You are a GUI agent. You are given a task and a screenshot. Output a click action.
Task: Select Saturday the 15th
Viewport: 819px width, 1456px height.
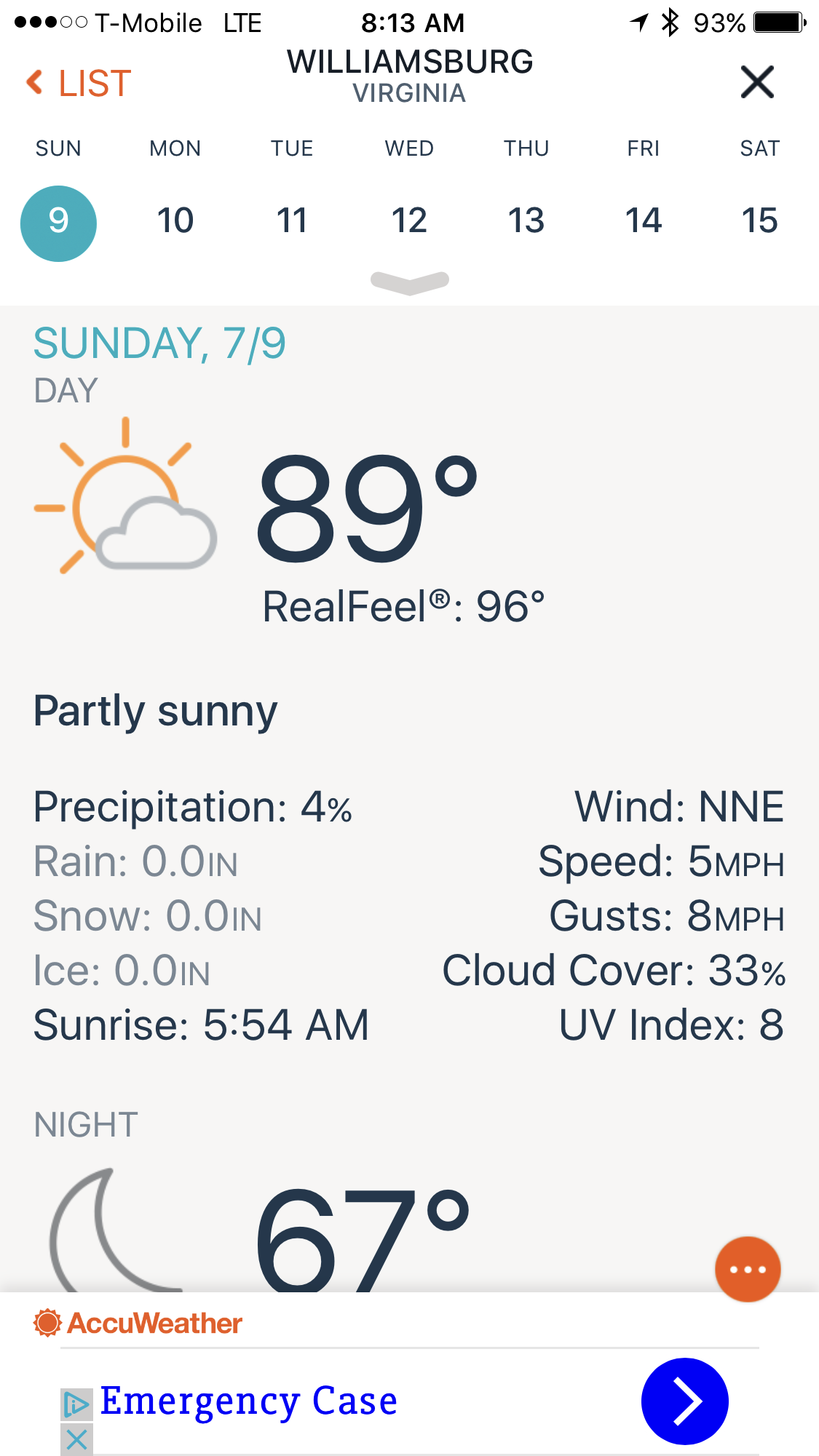[x=759, y=220]
